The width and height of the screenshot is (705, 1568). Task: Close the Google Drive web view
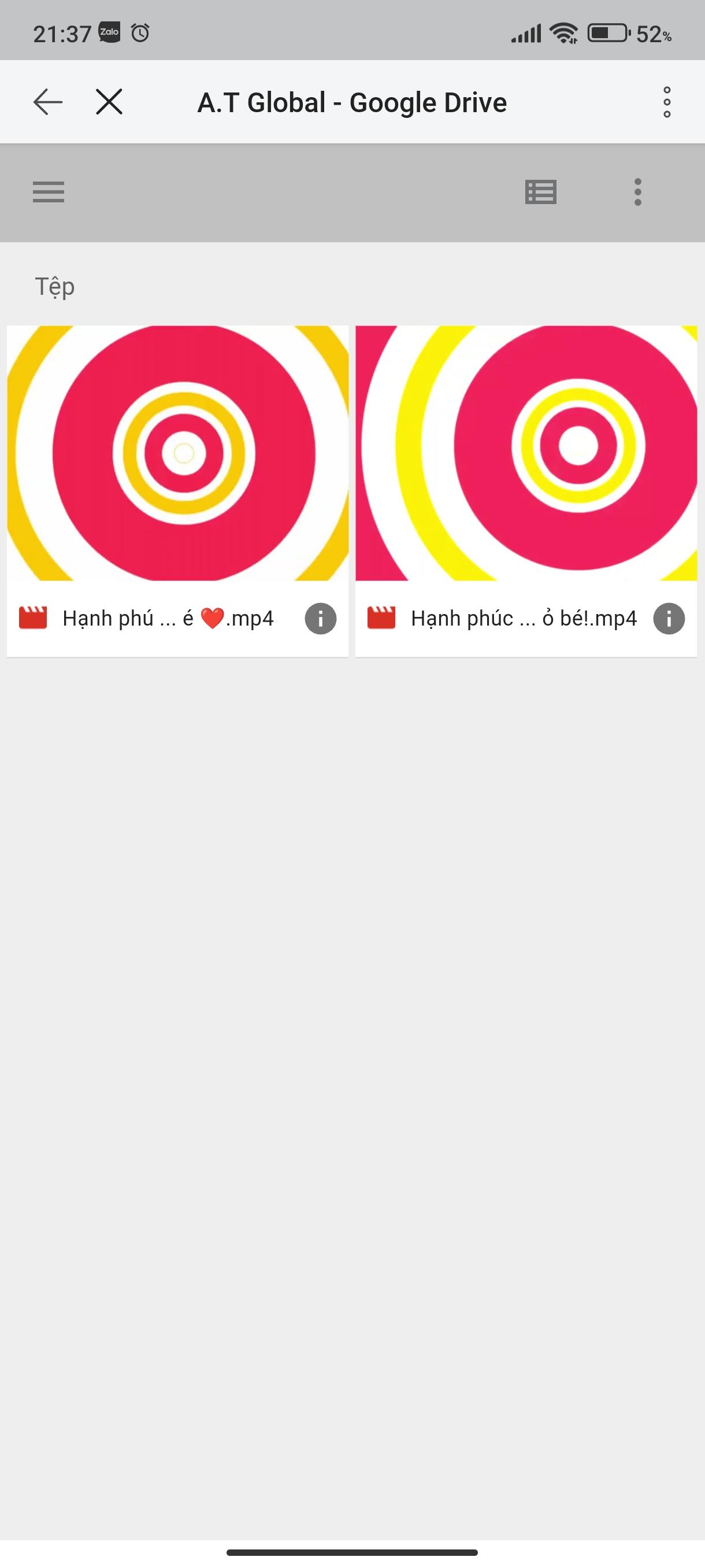(109, 102)
